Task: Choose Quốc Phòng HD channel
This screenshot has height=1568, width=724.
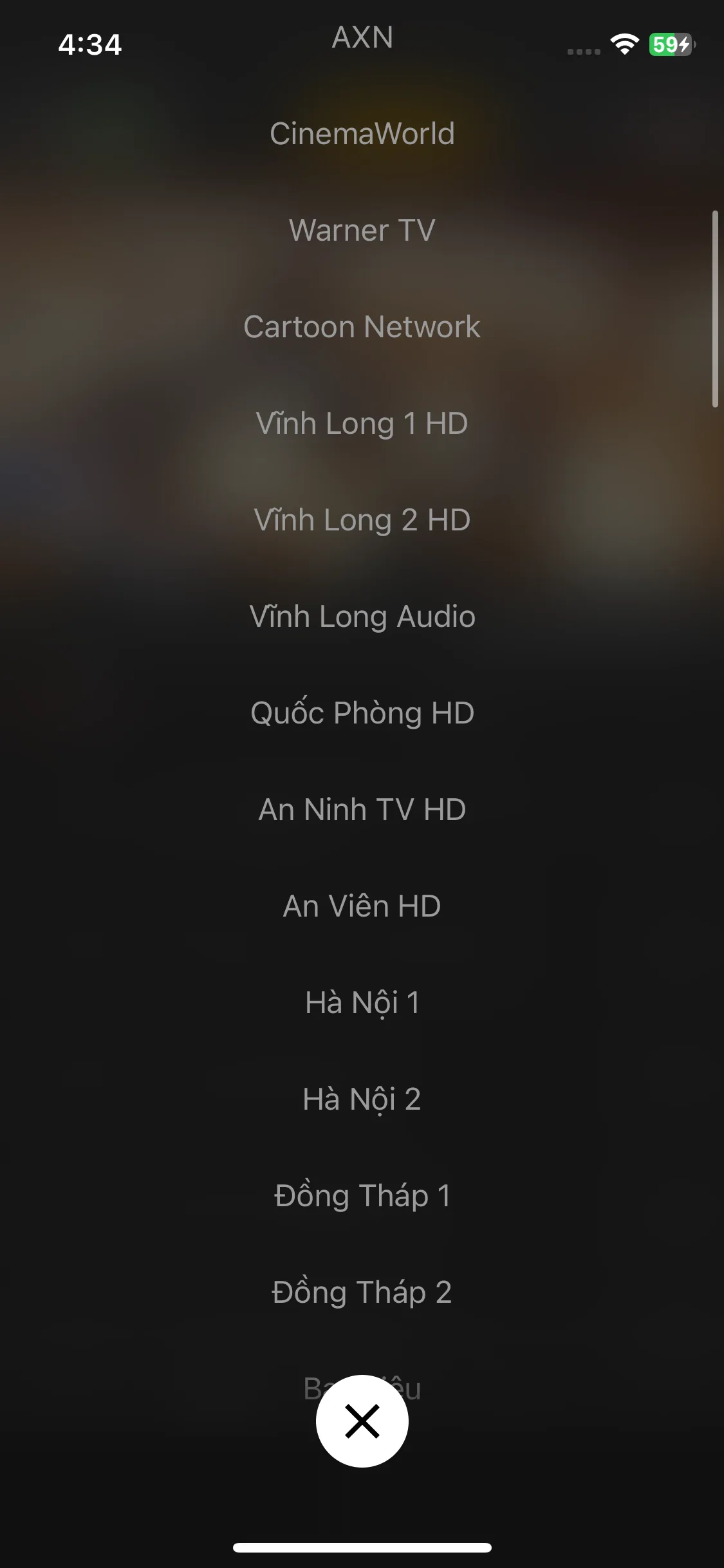Action: coord(362,713)
